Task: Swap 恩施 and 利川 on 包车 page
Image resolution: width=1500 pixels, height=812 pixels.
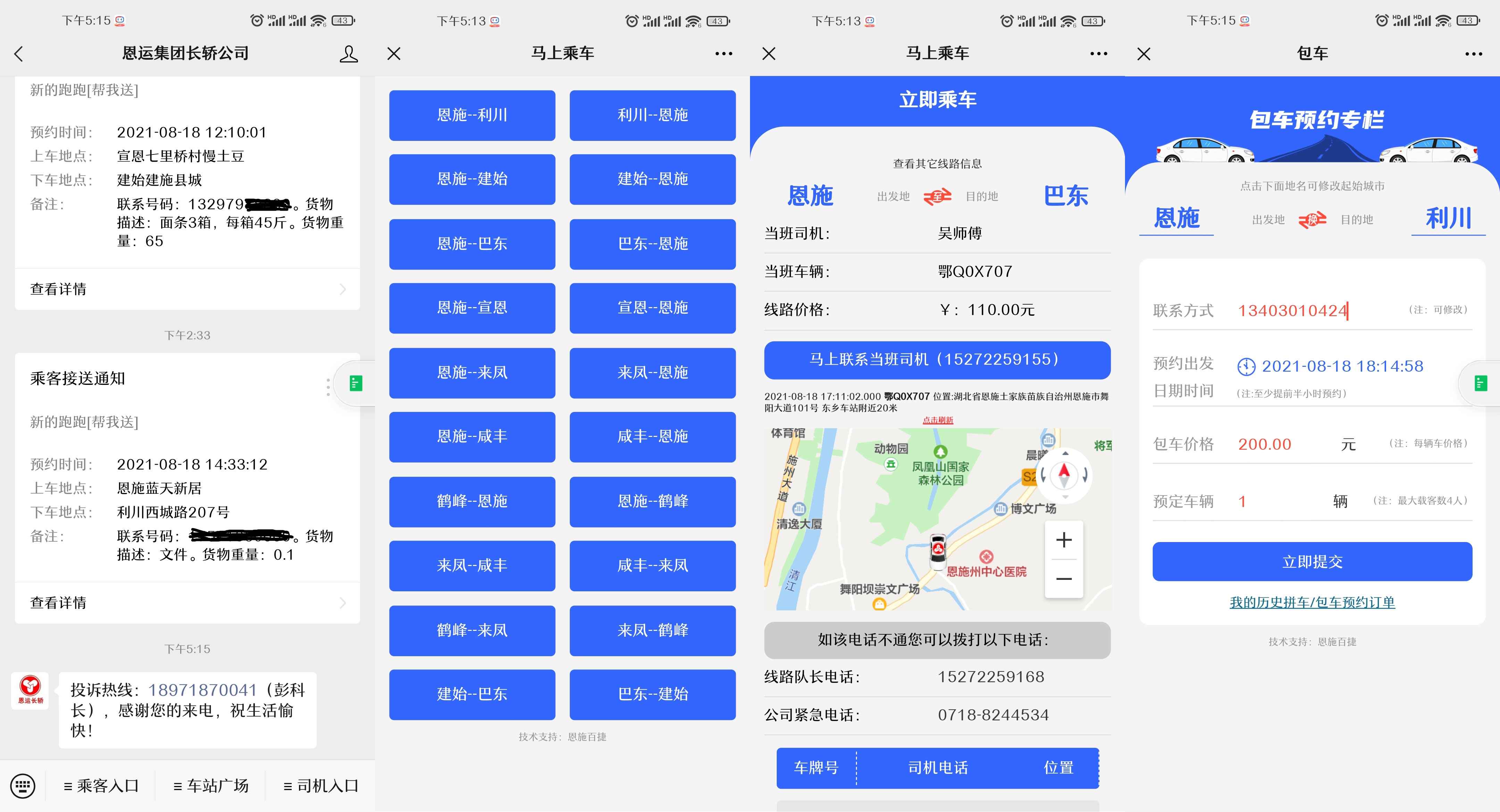Action: click(x=1312, y=219)
